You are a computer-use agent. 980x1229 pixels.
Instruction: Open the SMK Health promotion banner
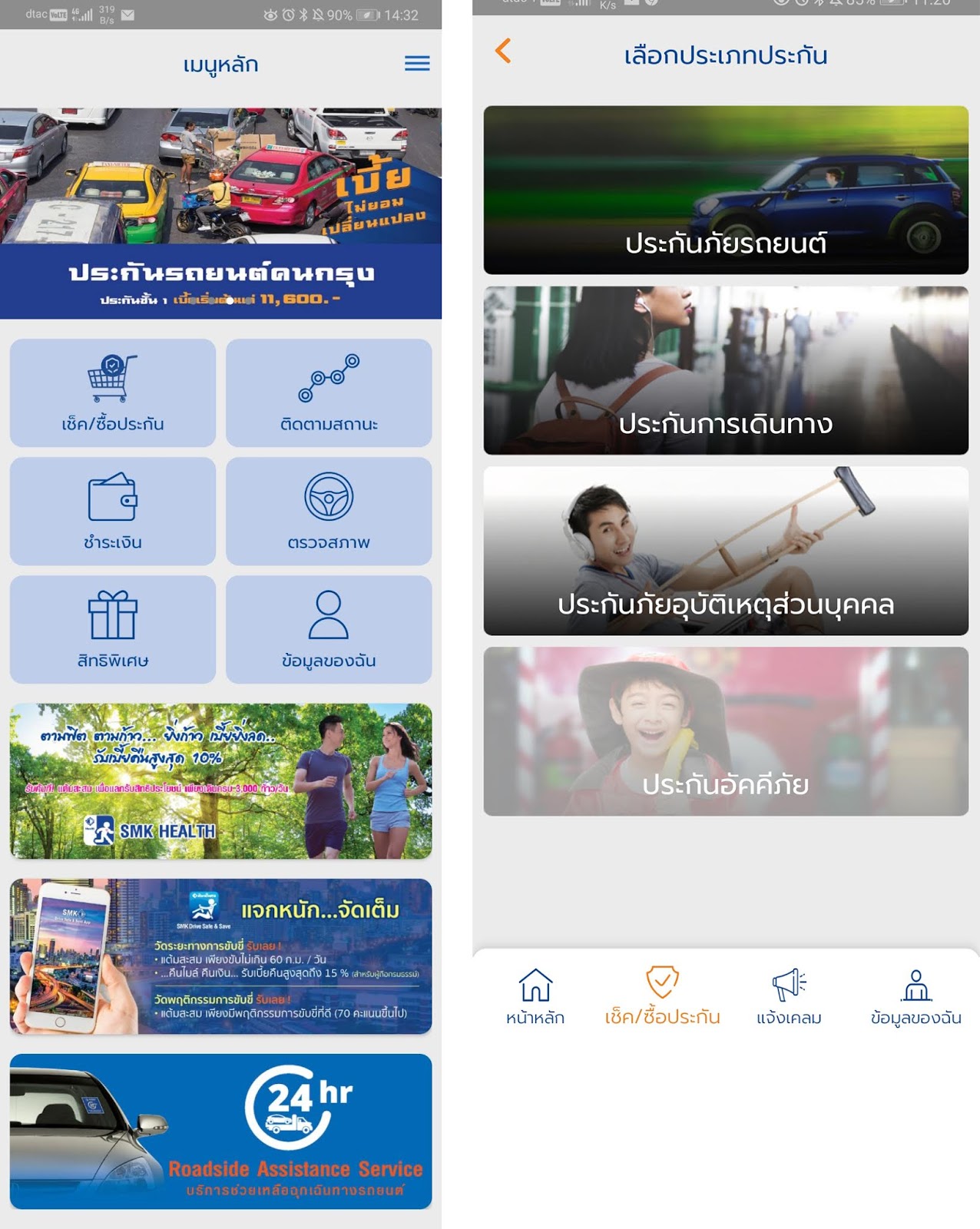click(220, 780)
